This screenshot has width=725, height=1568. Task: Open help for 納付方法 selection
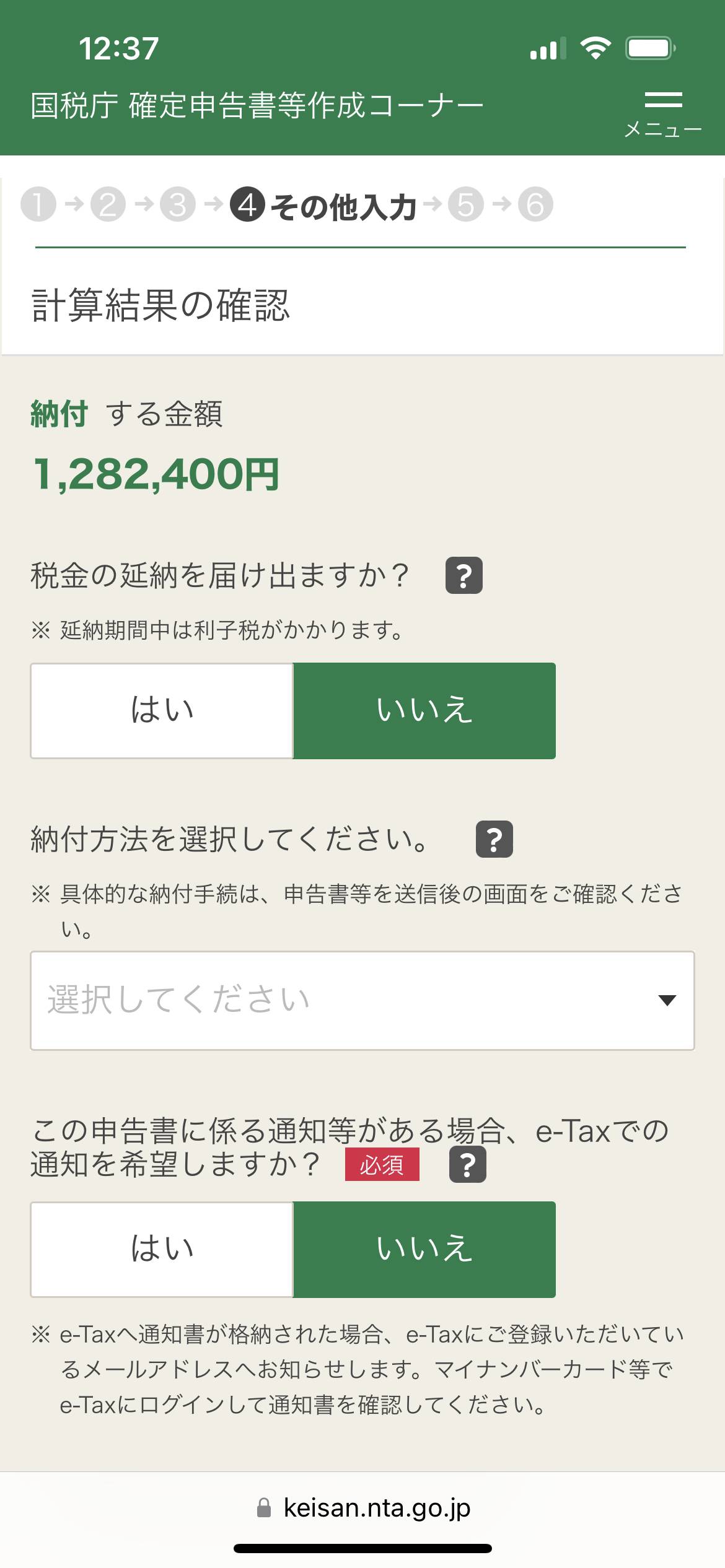(494, 839)
